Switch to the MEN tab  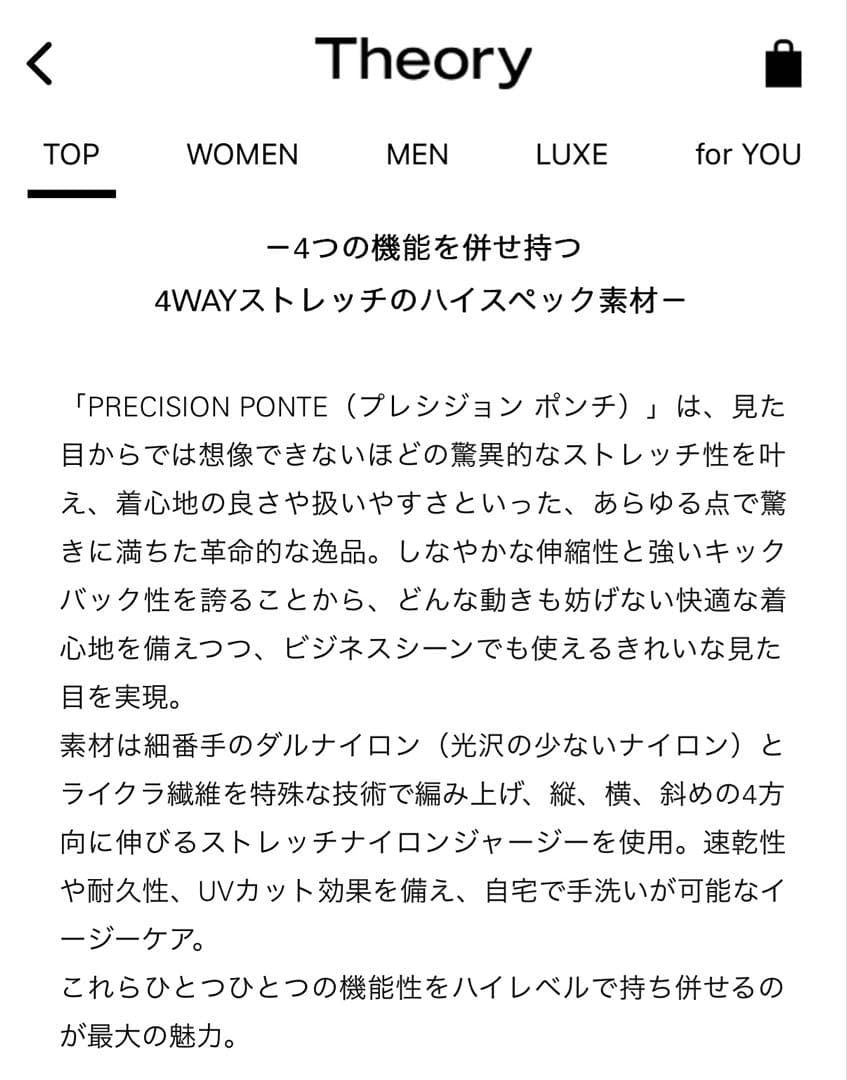pyautogui.click(x=417, y=155)
